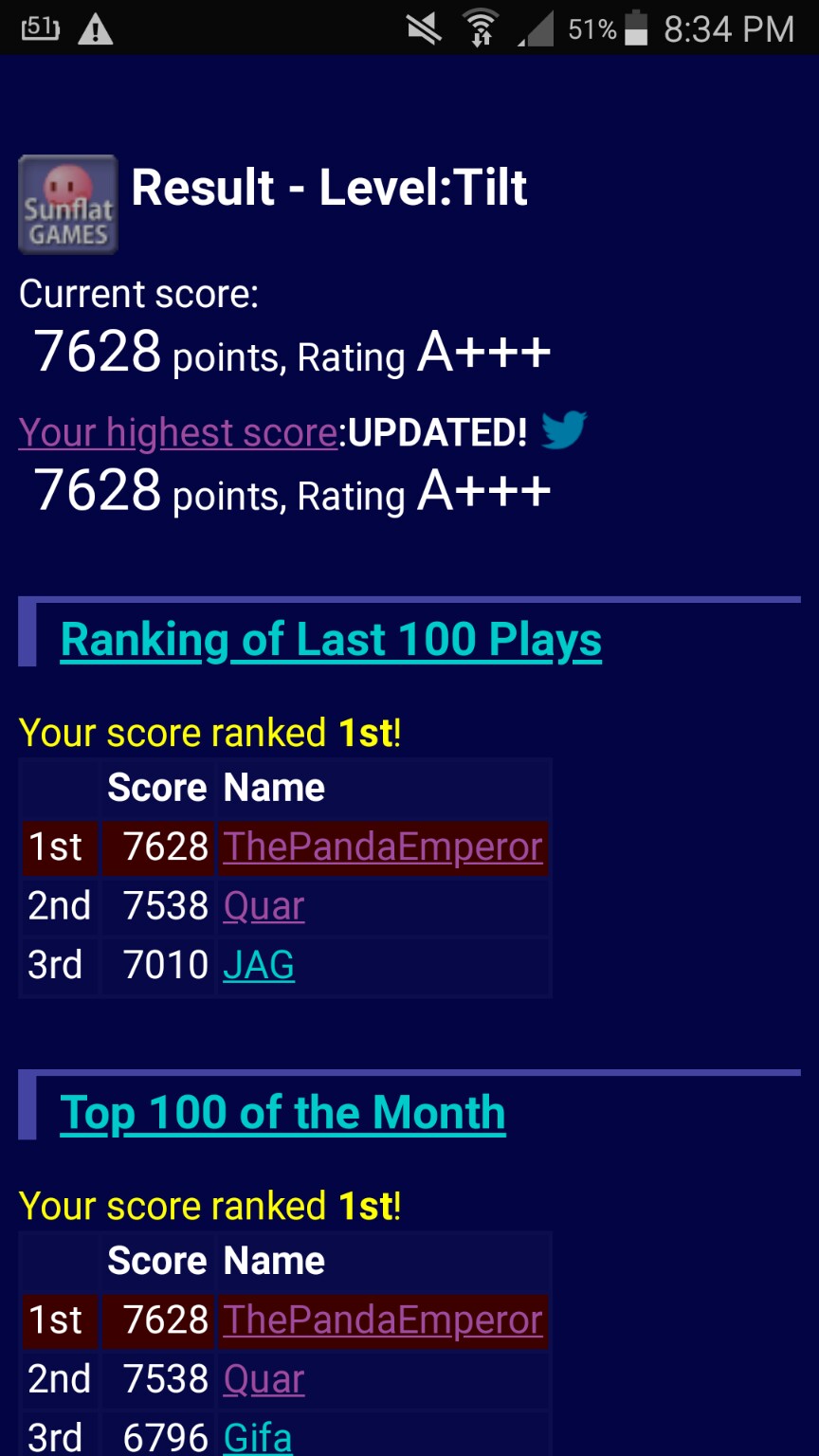Open Quar's link in Top 100 of Month
Image resolution: width=819 pixels, height=1456 pixels.
pos(264,1379)
